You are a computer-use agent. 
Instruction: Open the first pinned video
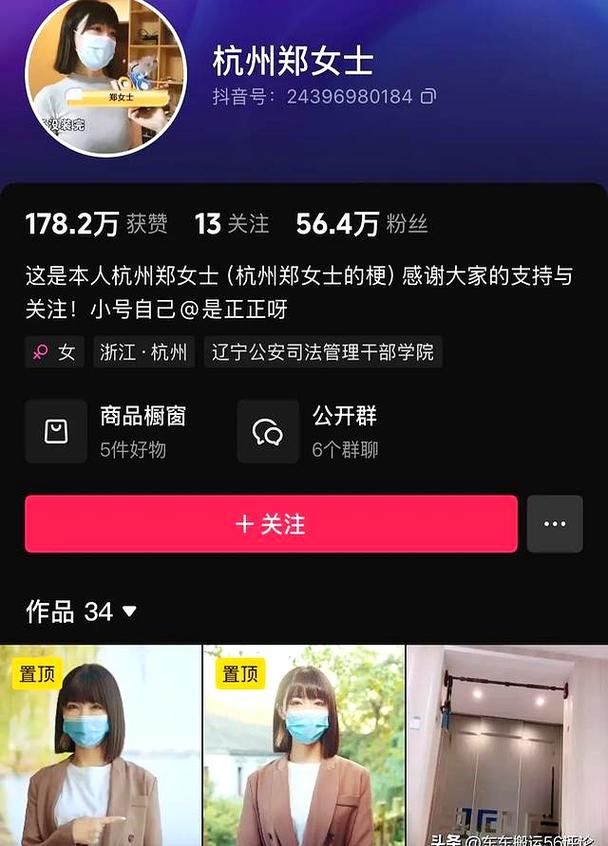point(100,745)
